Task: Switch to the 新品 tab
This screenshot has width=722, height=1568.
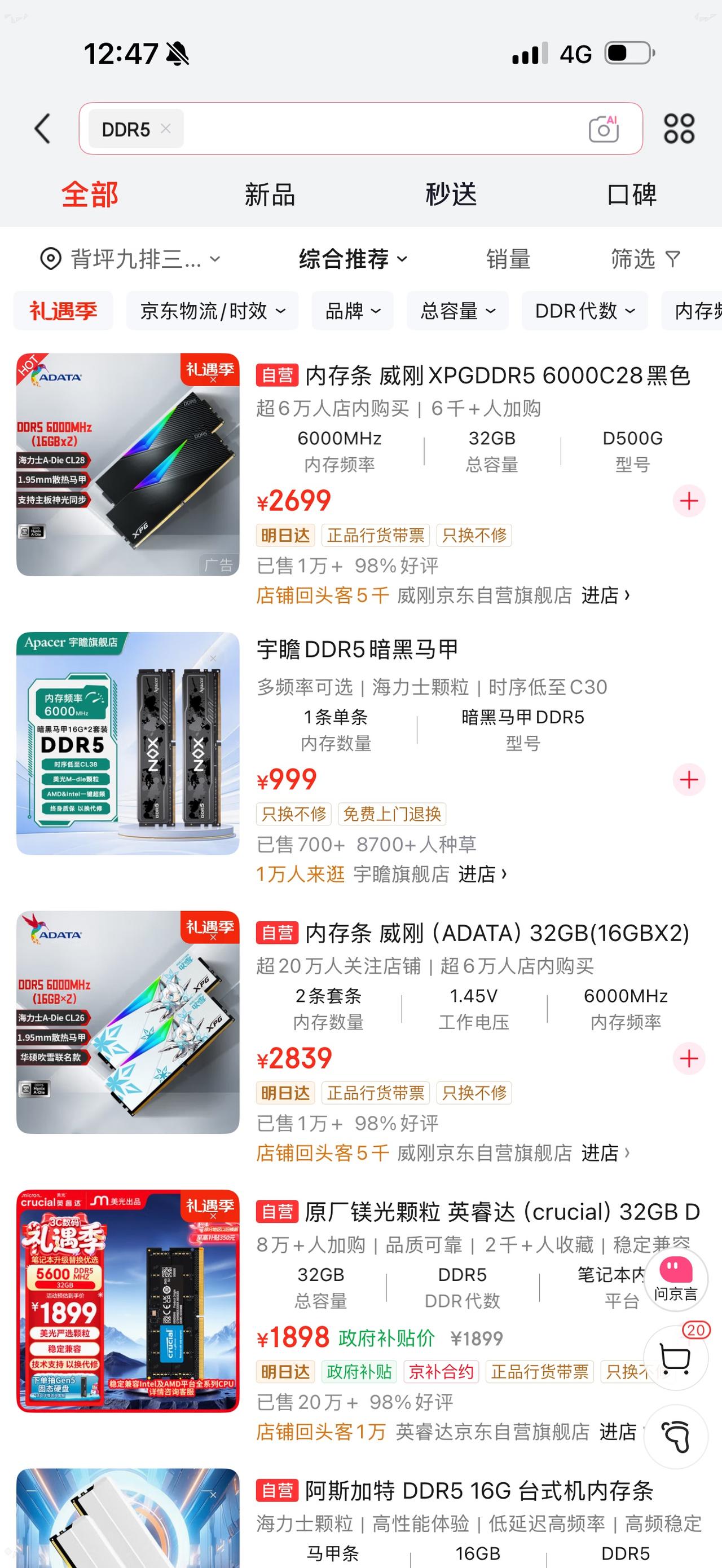Action: pos(268,193)
